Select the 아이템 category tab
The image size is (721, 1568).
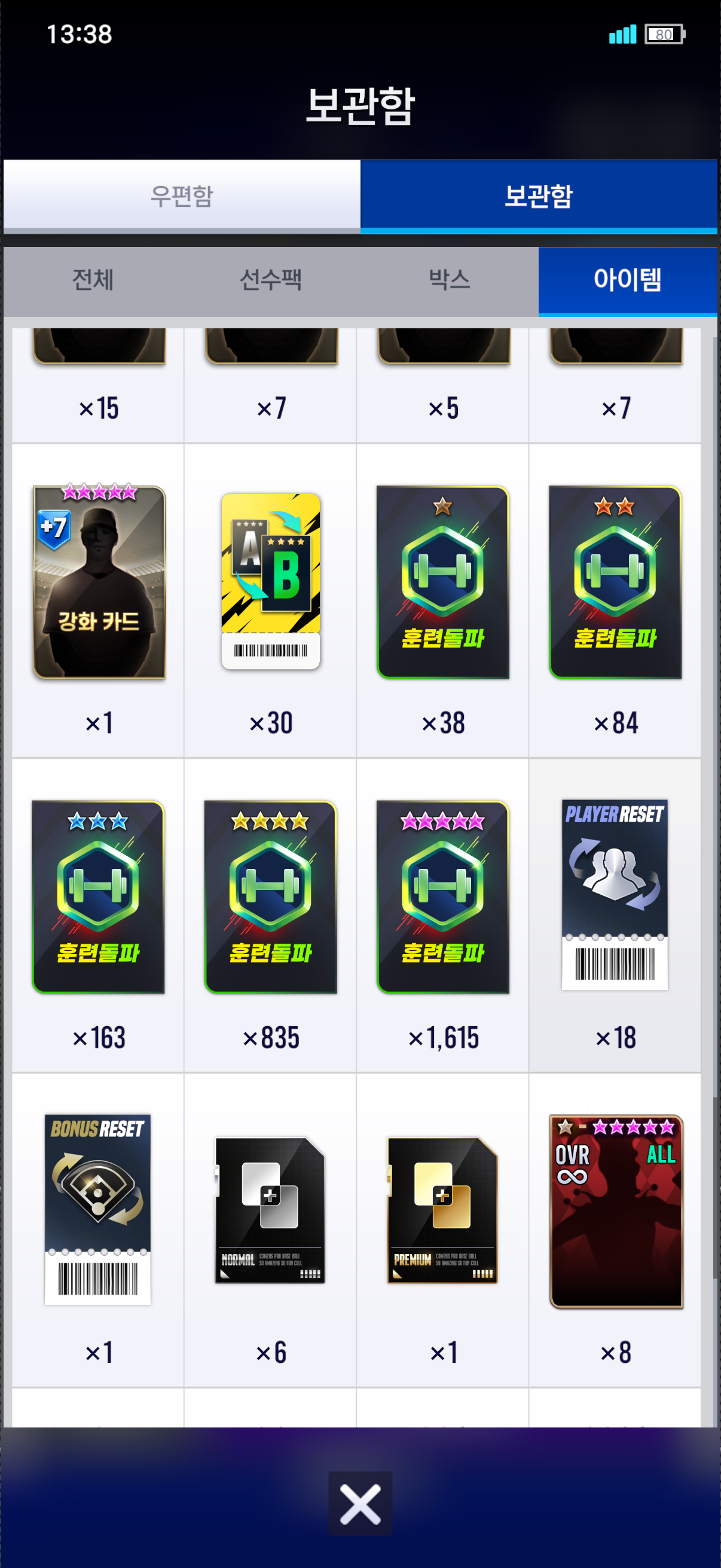(627, 280)
